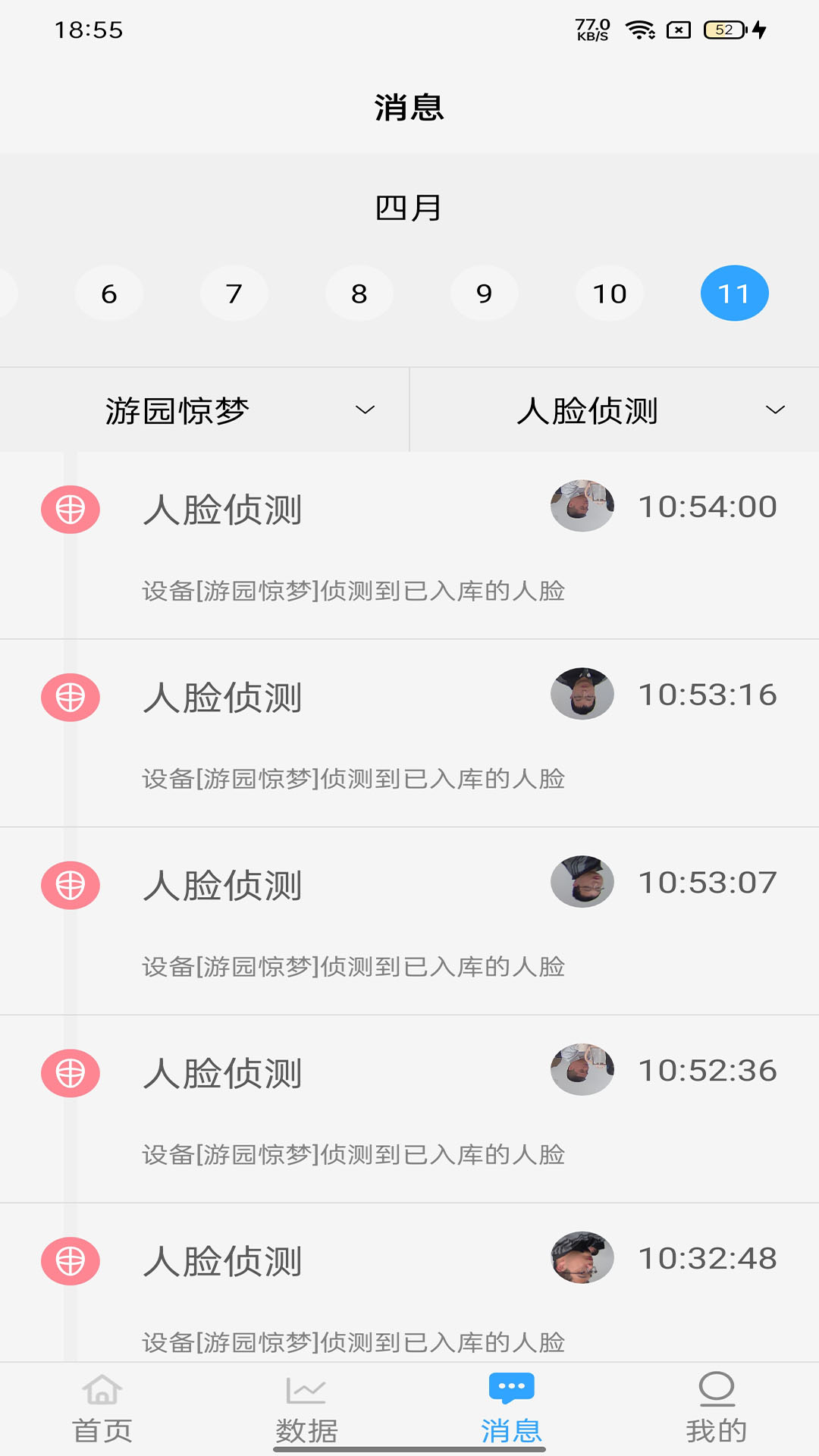The height and width of the screenshot is (1456, 819).
Task: Pick date 9 in the date row
Action: pyautogui.click(x=485, y=293)
